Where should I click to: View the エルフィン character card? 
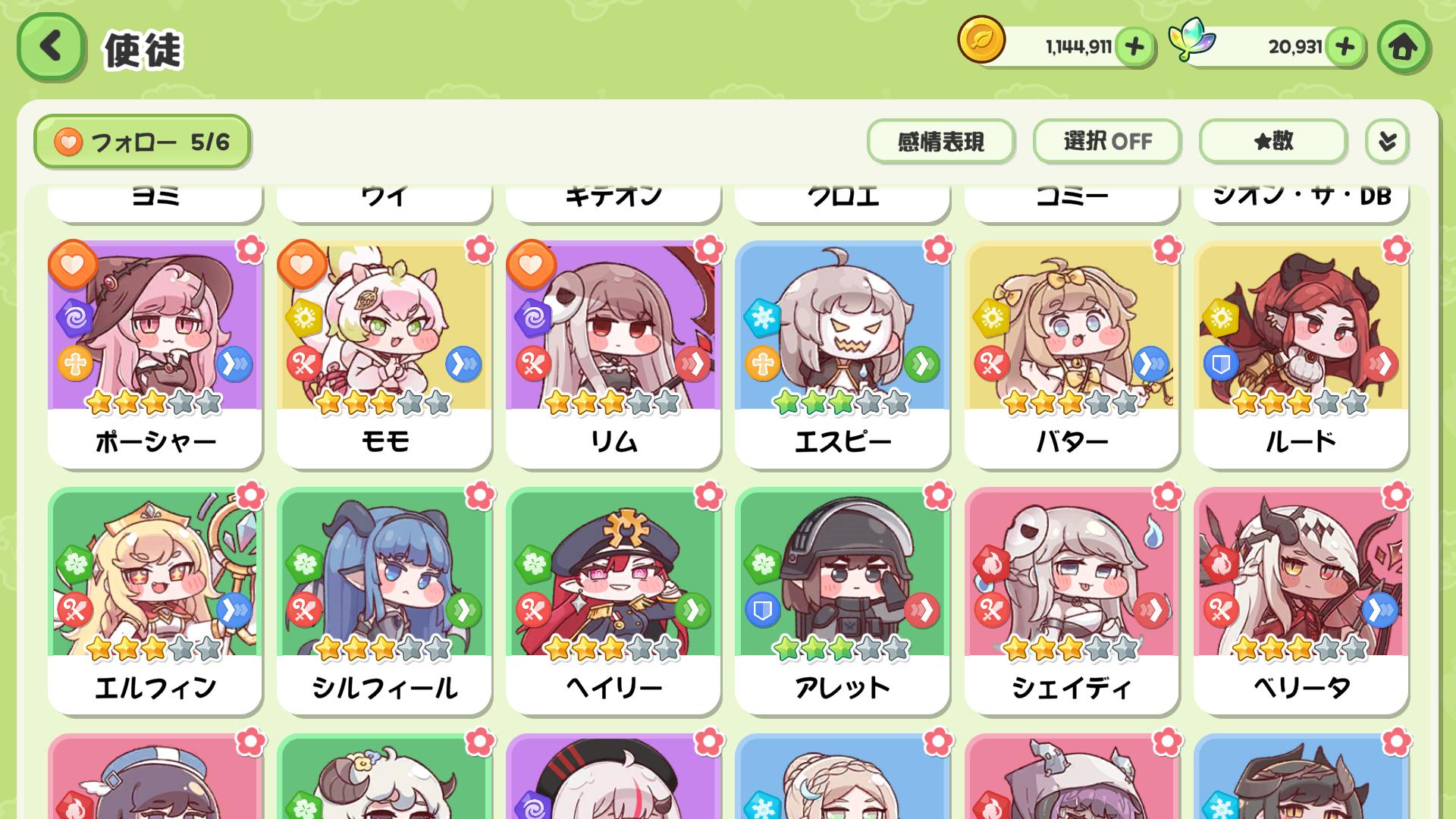click(155, 599)
